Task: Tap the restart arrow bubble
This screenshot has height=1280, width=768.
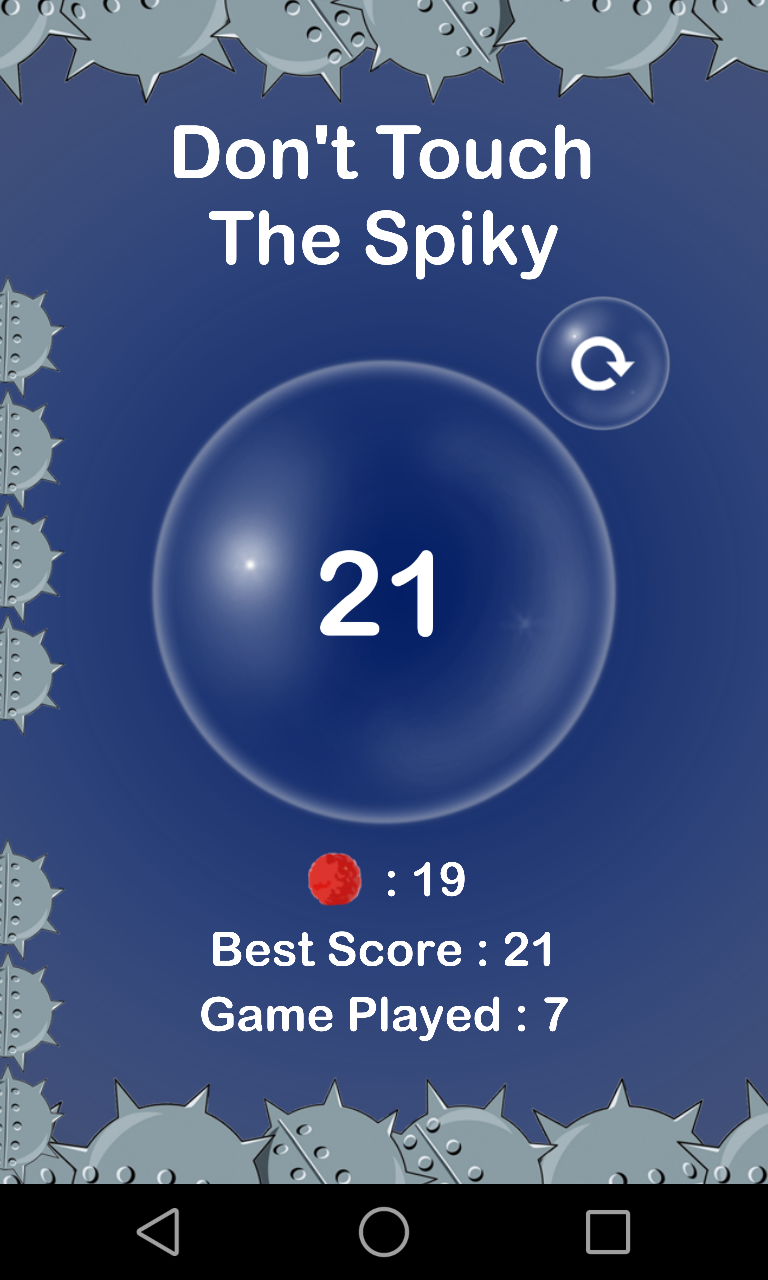Action: [602, 363]
